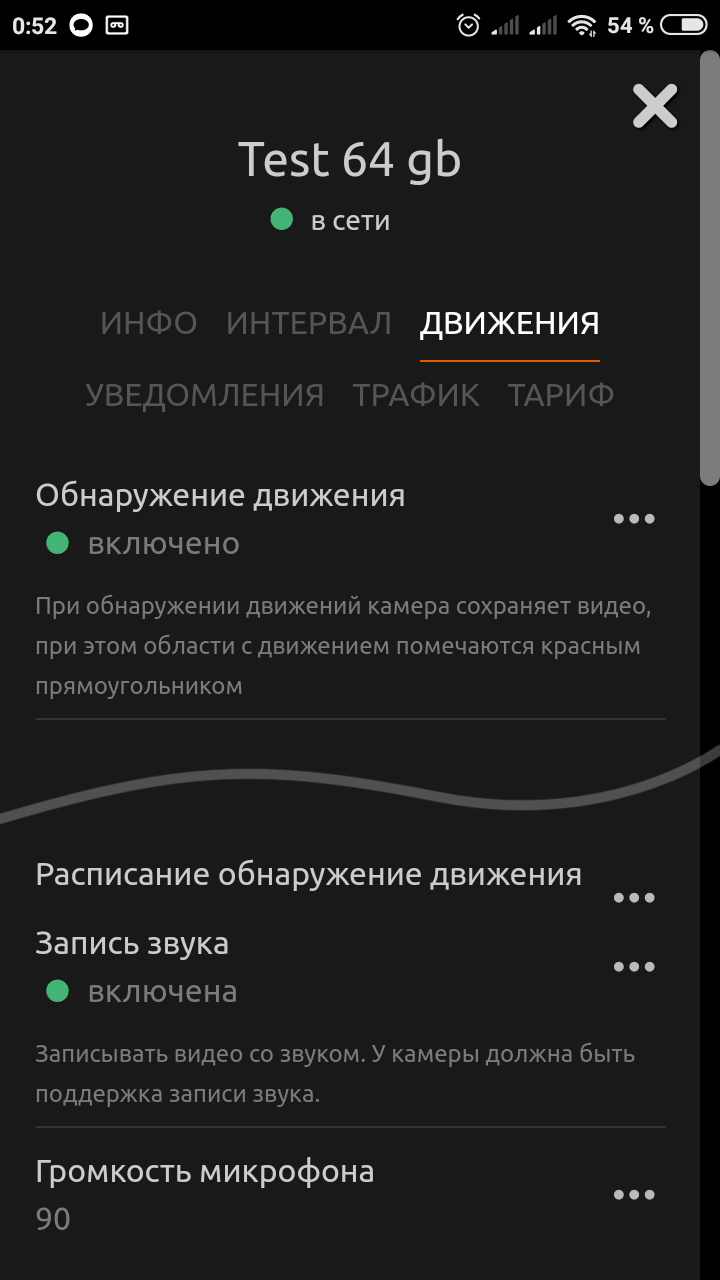
Task: Expand Запись звука options
Action: pyautogui.click(x=133, y=941)
